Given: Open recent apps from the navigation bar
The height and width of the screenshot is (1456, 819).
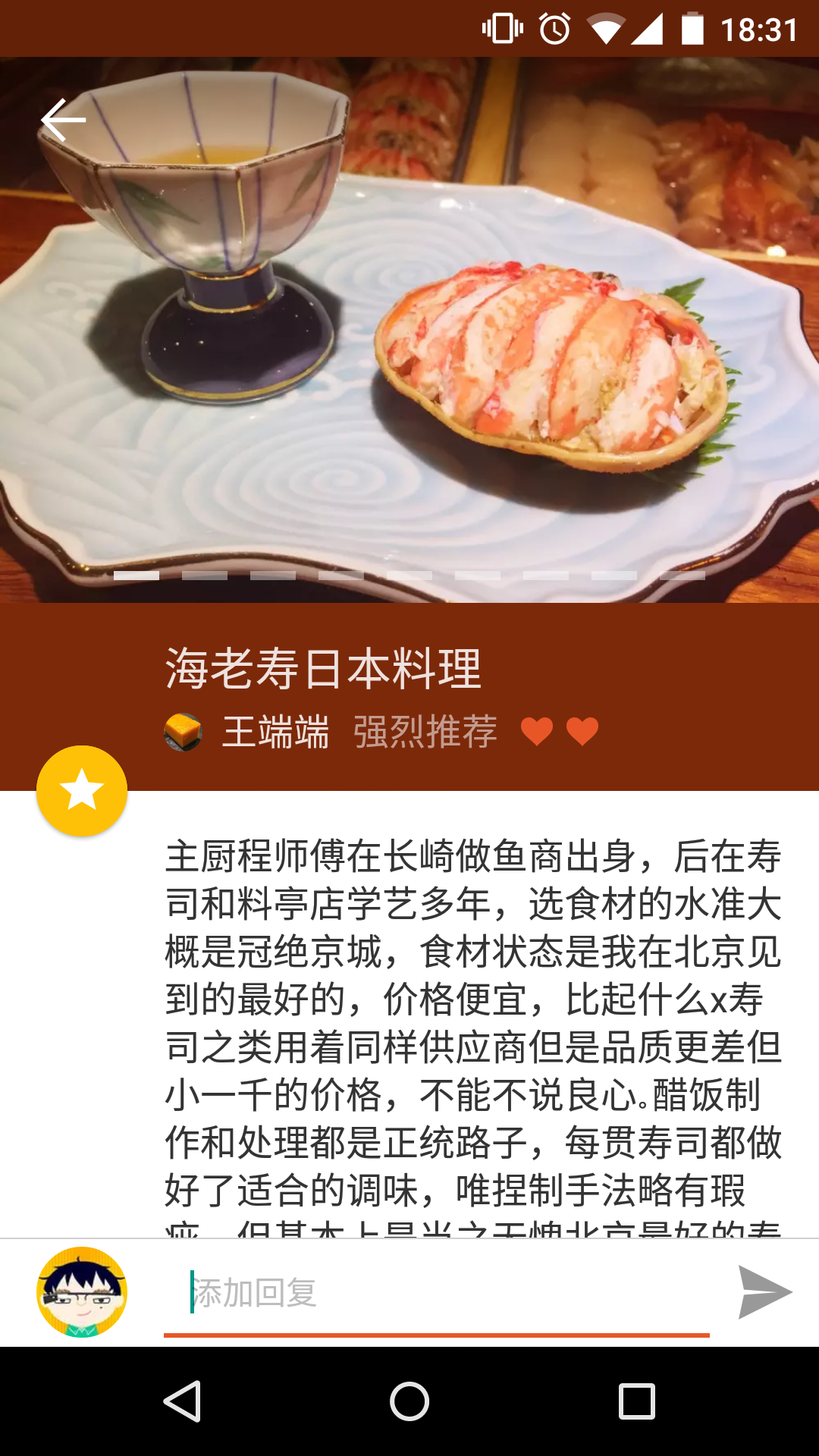Looking at the screenshot, I should pos(637,1401).
